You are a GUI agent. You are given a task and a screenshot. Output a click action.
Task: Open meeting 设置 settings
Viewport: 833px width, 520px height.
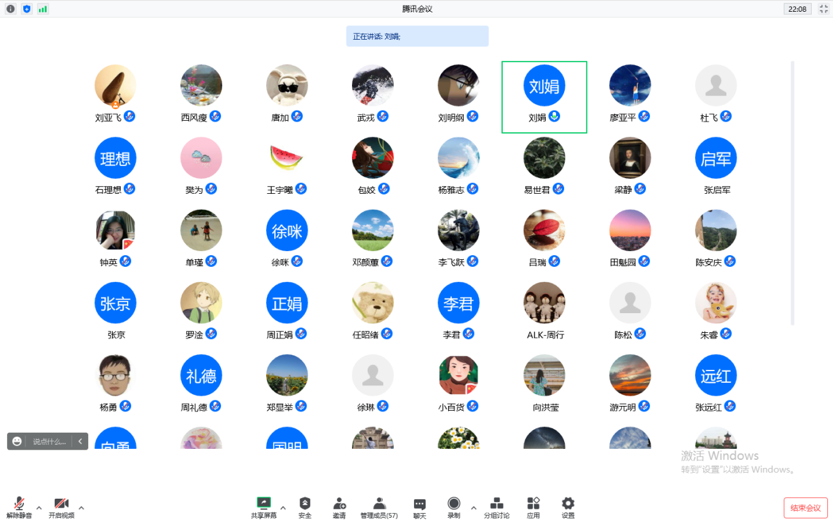pos(568,507)
